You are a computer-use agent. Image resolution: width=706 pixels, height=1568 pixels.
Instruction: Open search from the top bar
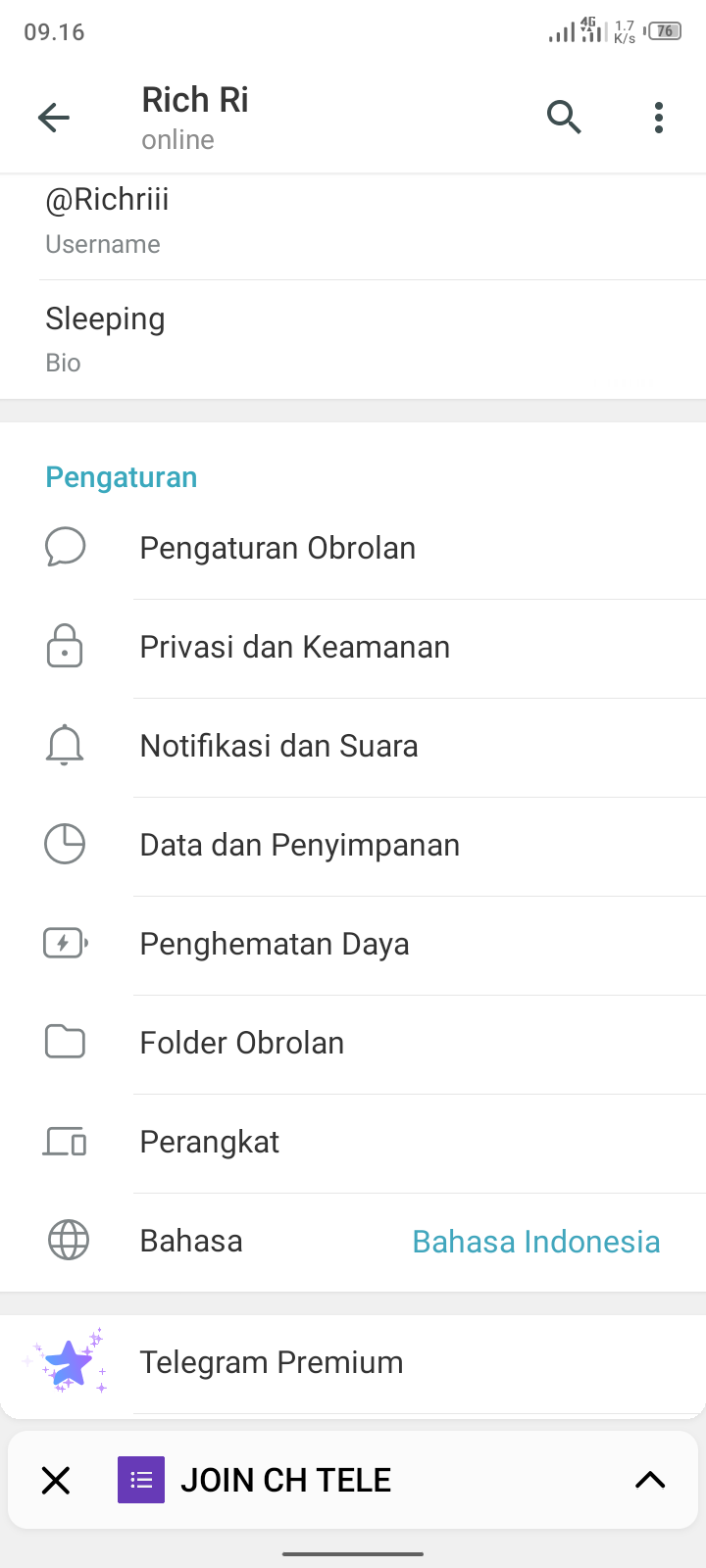(564, 118)
